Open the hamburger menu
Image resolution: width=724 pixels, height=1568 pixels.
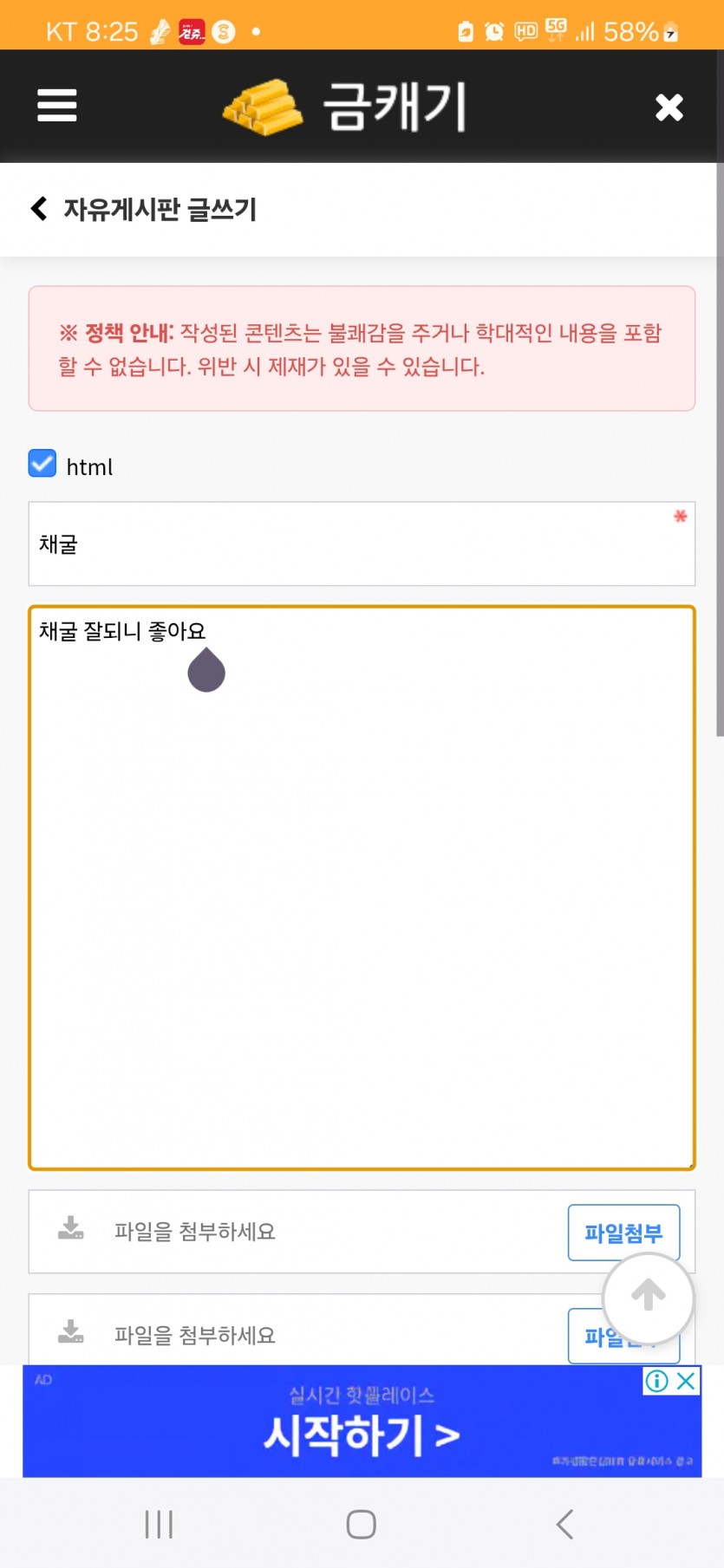57,106
